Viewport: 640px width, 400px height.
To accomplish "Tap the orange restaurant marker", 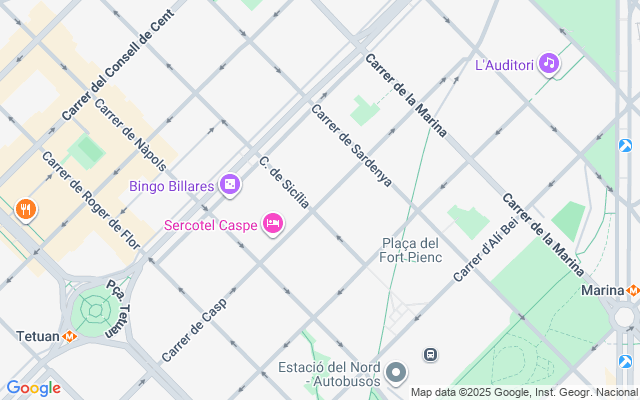I will [x=25, y=210].
